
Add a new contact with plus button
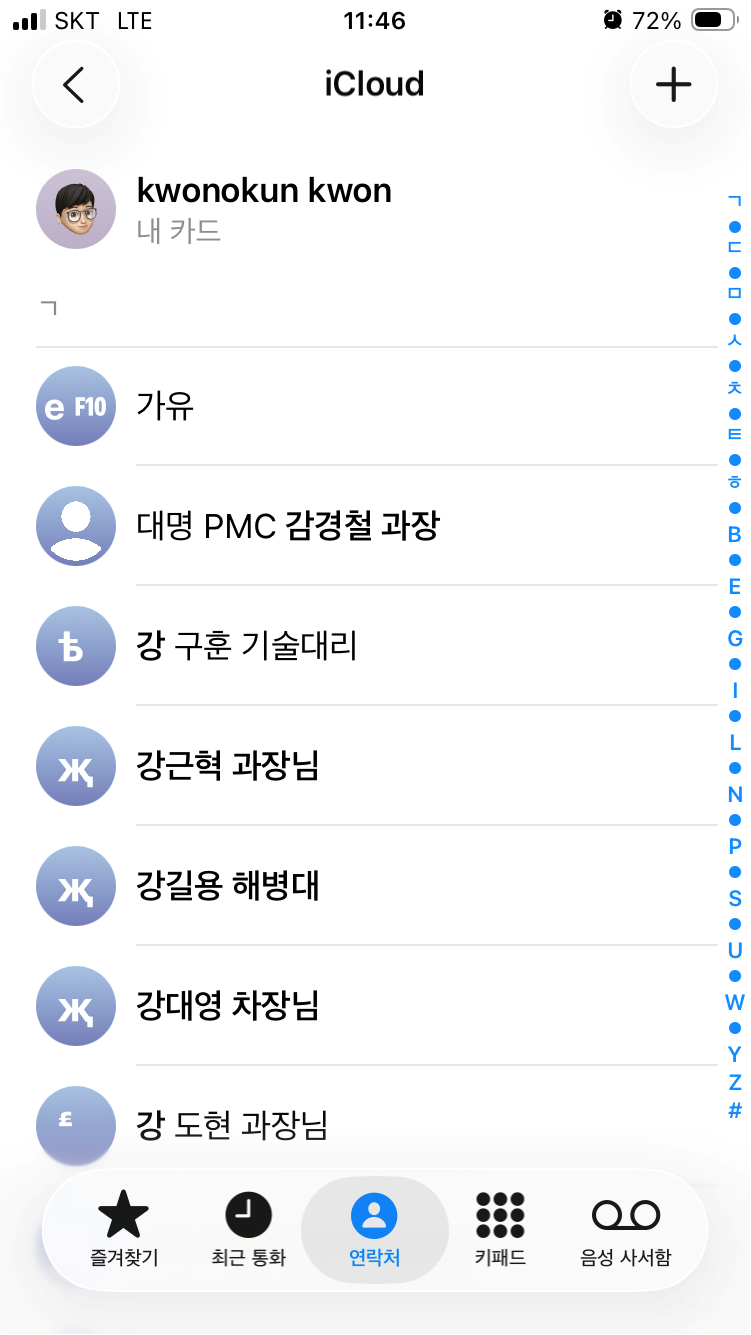[x=673, y=85]
